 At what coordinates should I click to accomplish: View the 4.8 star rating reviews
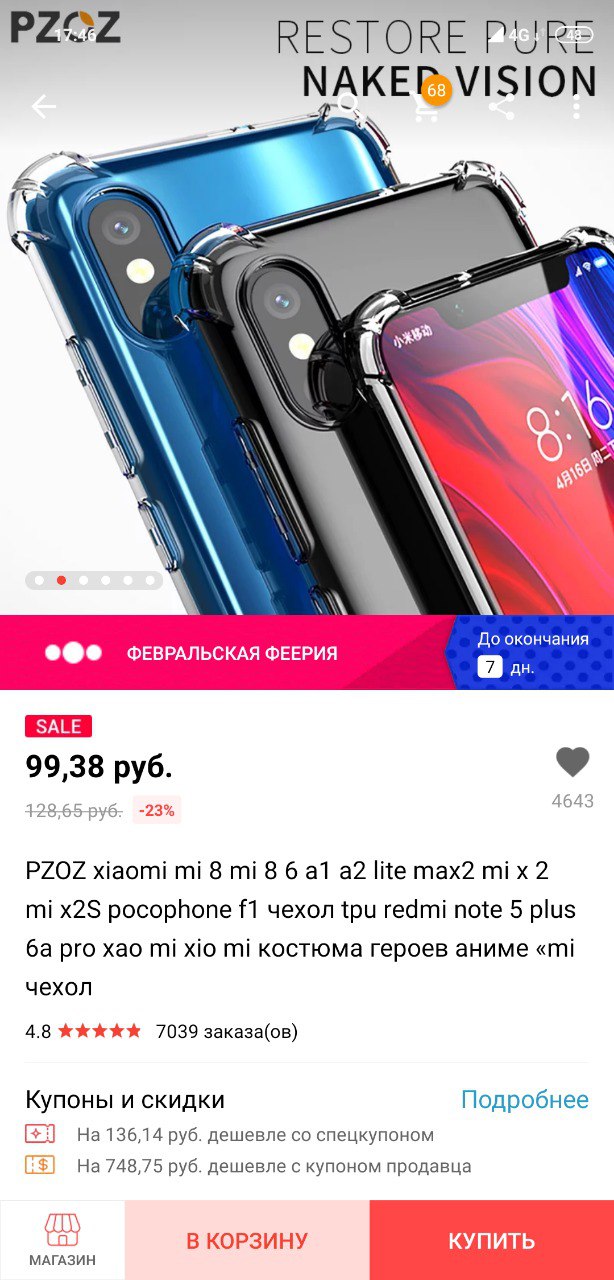98,1031
